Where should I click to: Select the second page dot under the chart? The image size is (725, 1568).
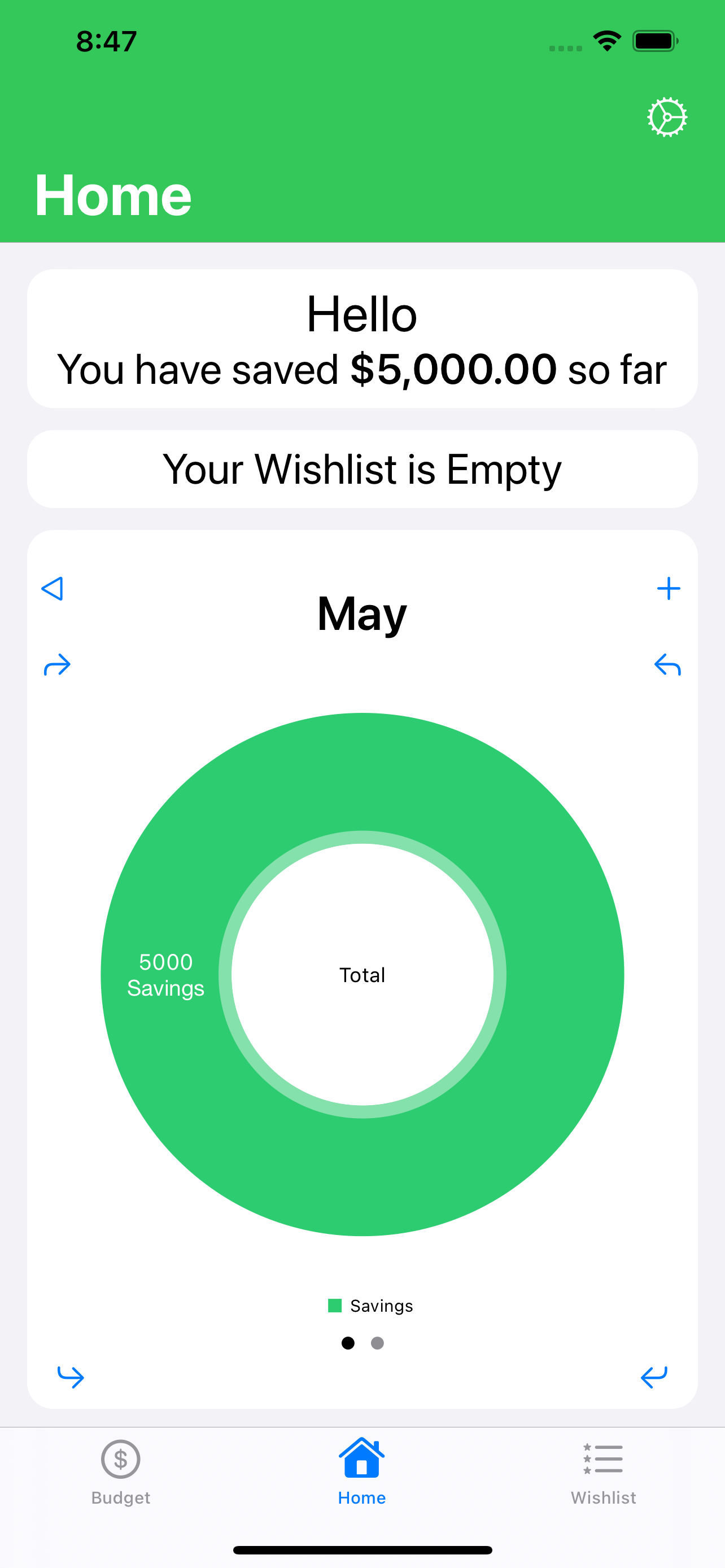click(377, 1343)
